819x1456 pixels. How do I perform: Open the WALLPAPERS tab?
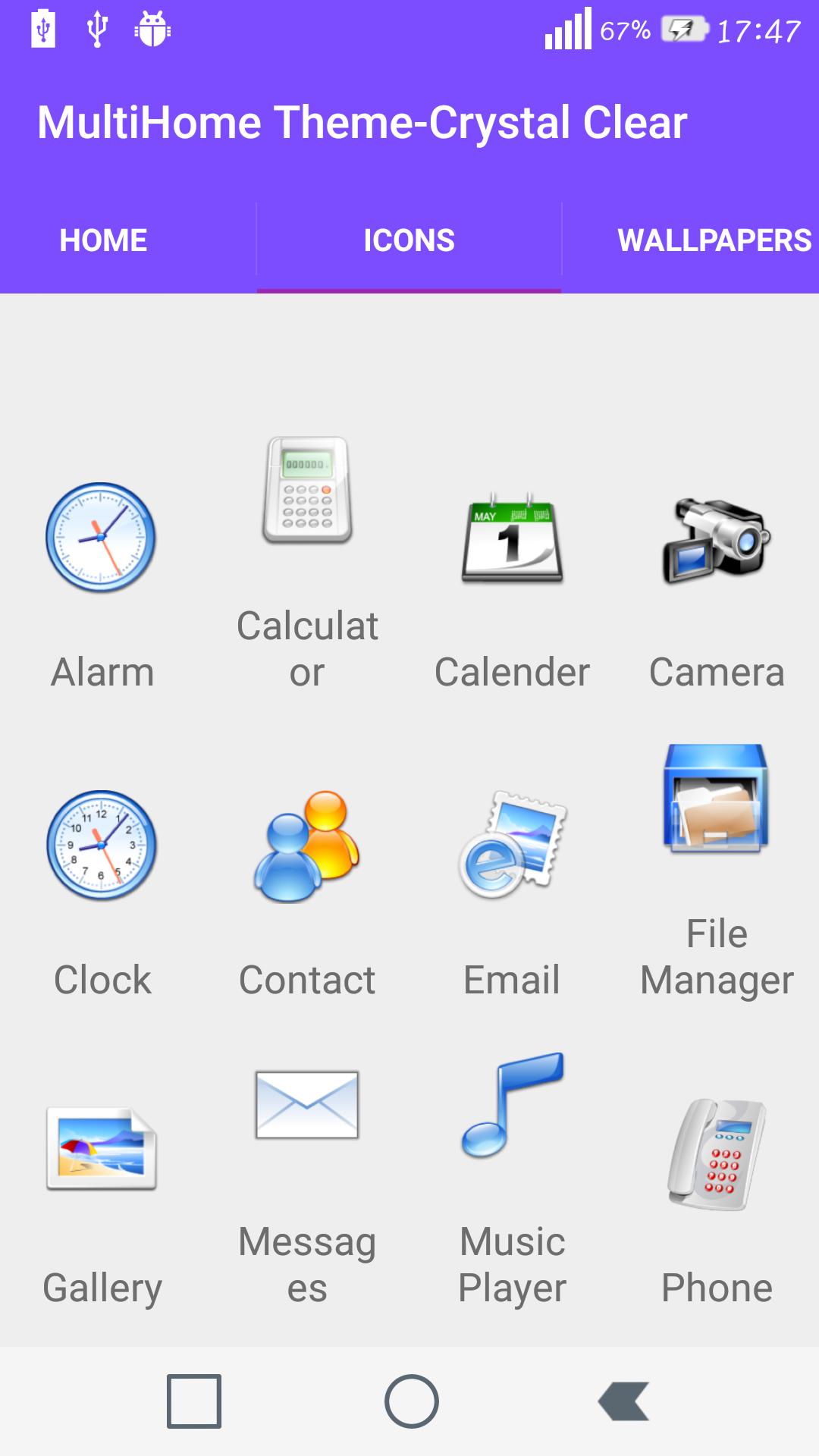tap(713, 240)
